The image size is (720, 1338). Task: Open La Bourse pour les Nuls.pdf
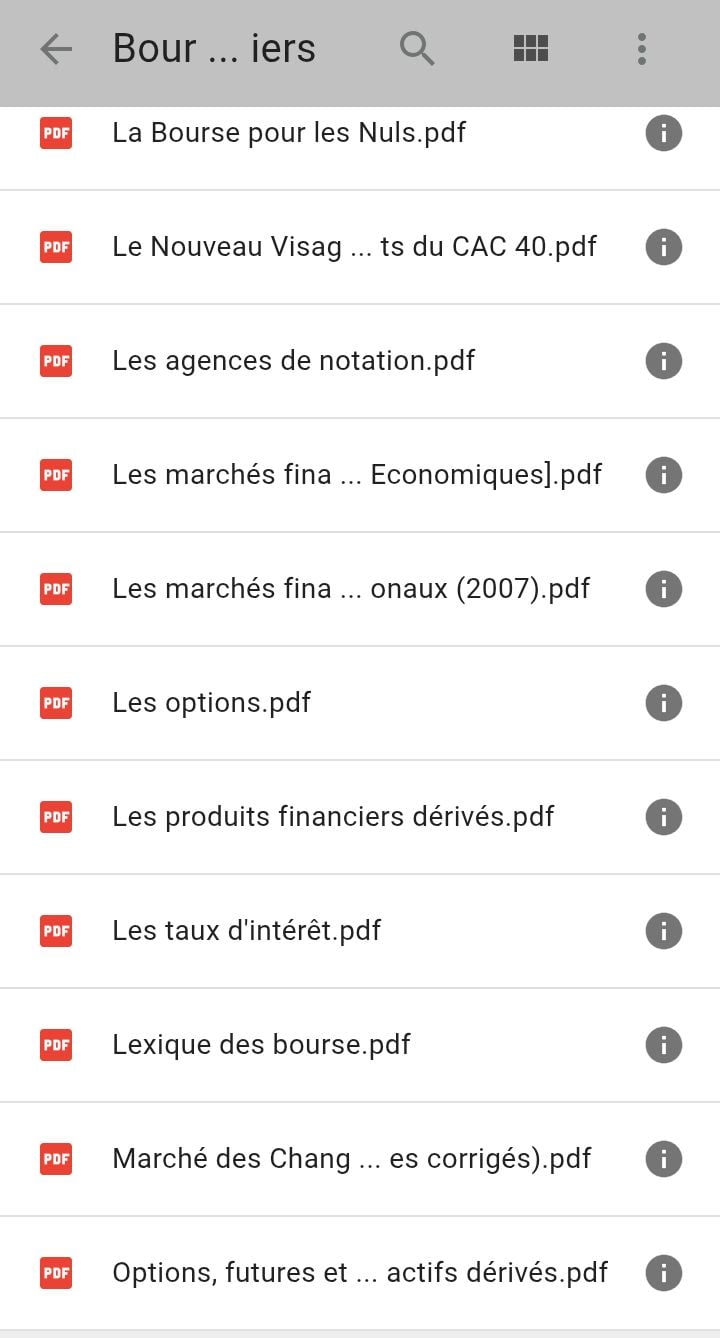289,133
